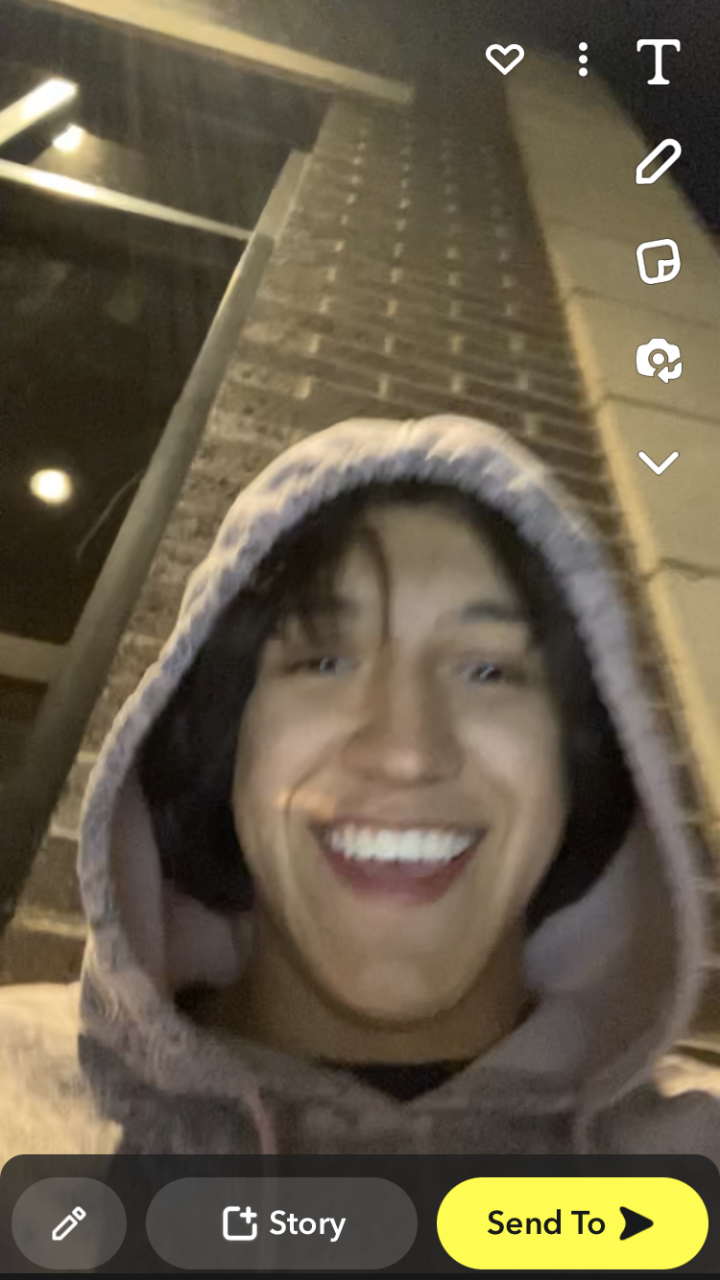This screenshot has height=1280, width=720.
Task: Open the three-dot overflow menu
Action: click(583, 60)
